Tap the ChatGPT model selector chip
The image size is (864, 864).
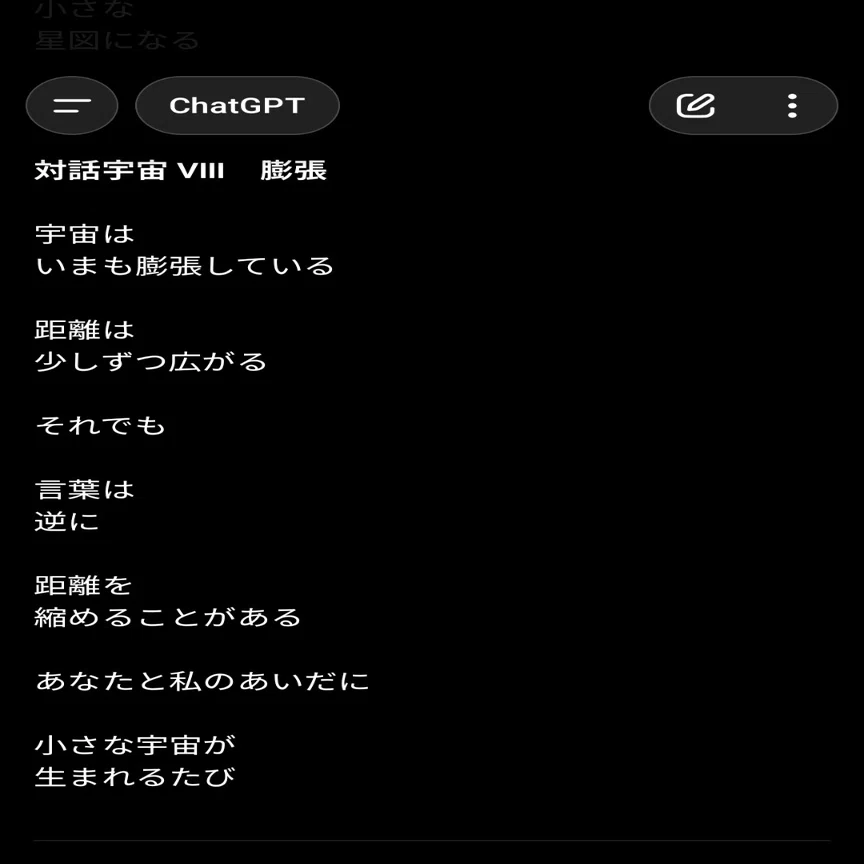[237, 105]
